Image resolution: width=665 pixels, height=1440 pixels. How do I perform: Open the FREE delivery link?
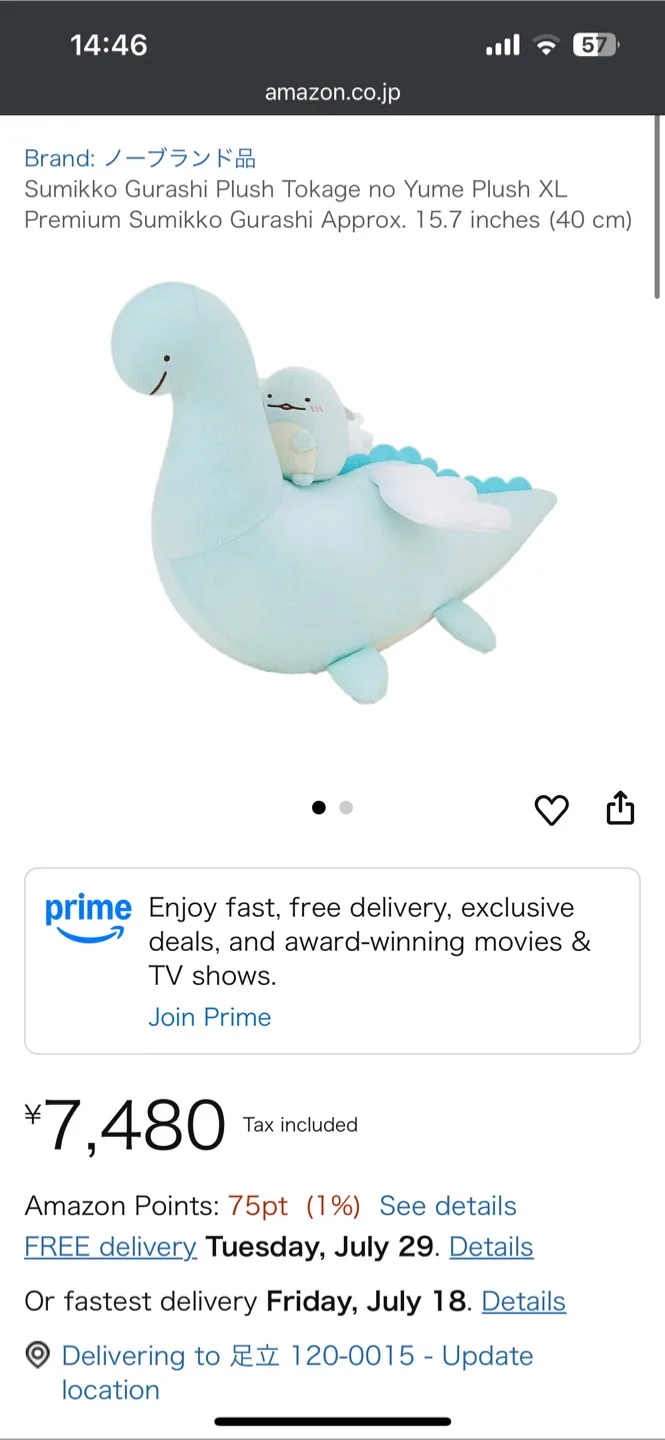point(110,1247)
